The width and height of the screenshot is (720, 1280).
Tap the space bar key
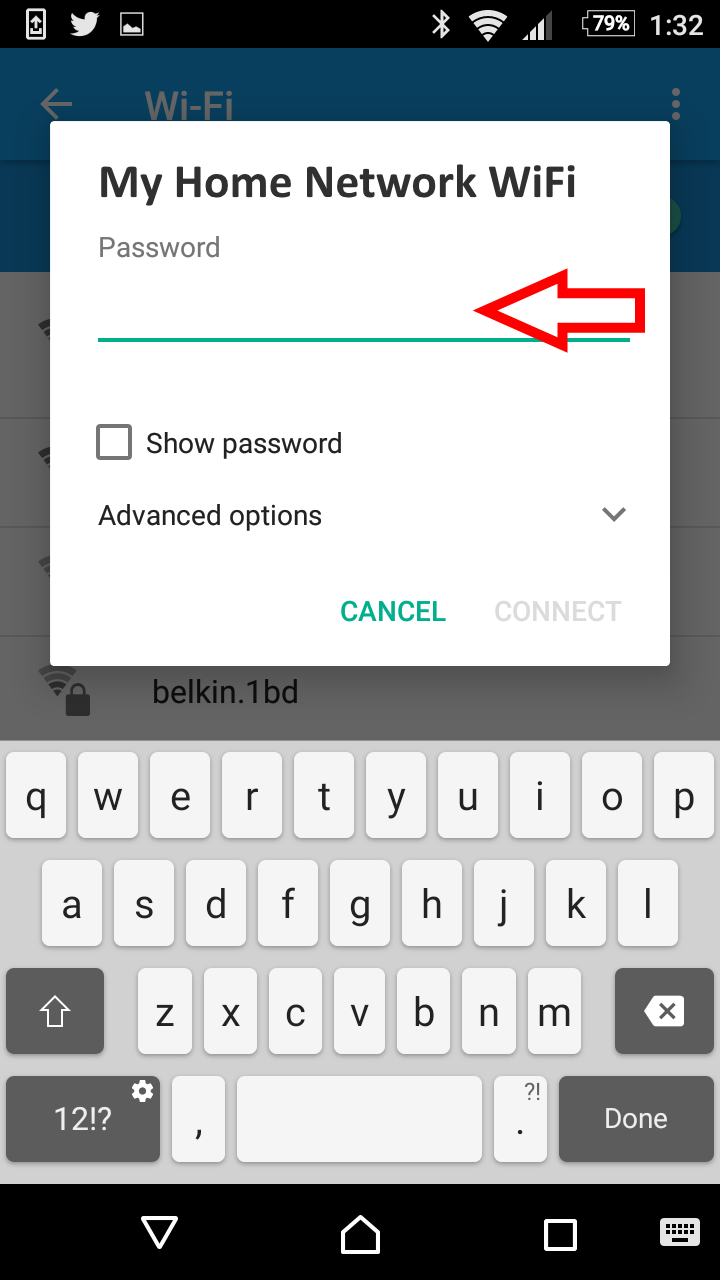[360, 1118]
